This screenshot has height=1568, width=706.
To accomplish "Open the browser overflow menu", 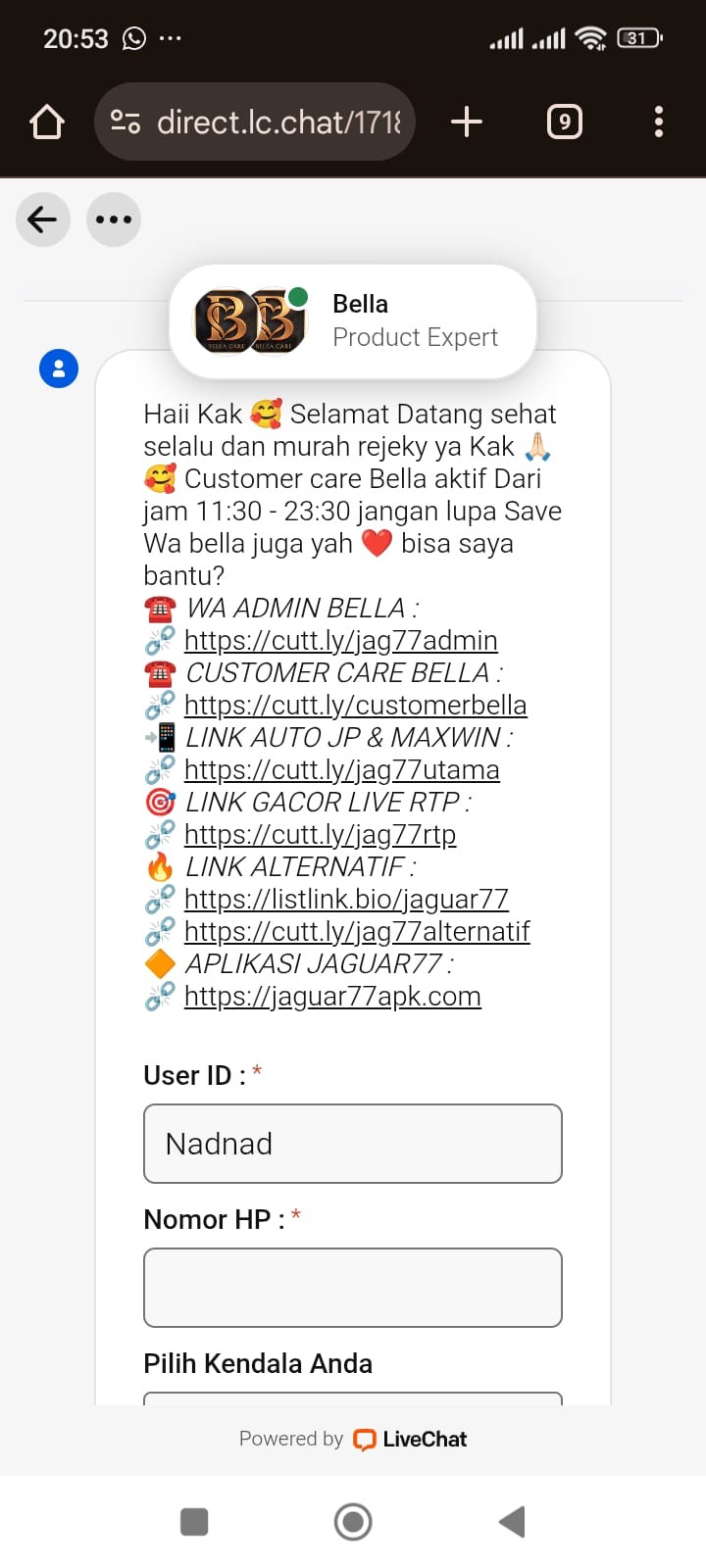I will (658, 122).
